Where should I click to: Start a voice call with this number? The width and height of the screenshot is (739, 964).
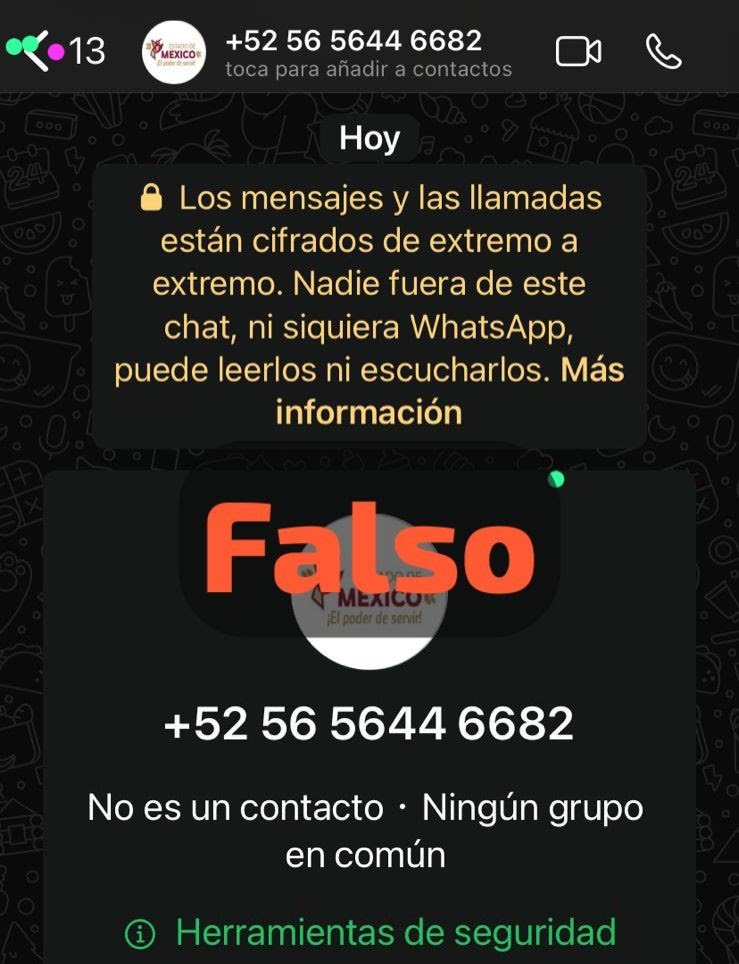[x=663, y=51]
